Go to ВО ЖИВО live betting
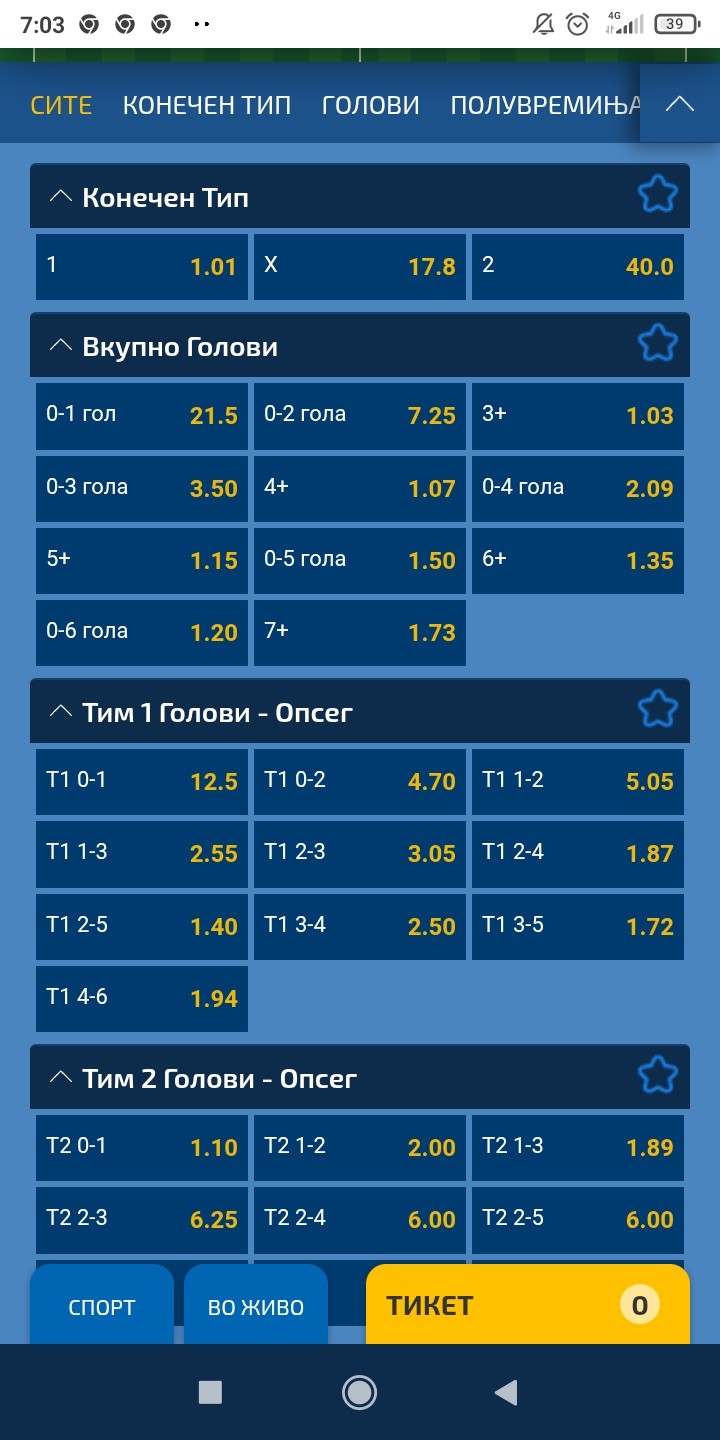This screenshot has width=720, height=1440. point(256,1306)
